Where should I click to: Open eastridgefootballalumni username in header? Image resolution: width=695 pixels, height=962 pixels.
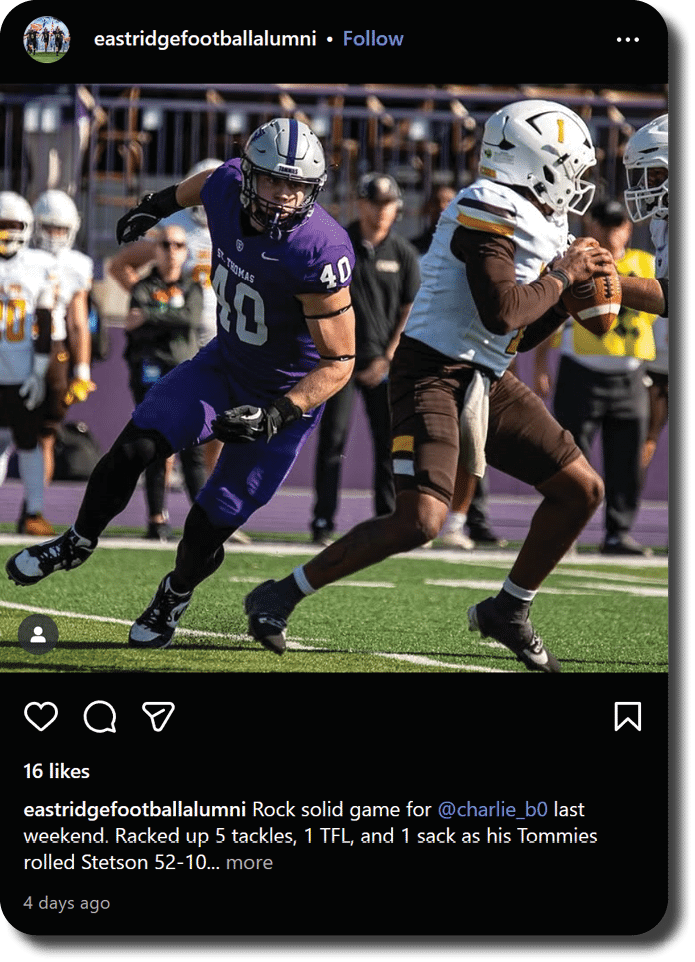pyautogui.click(x=205, y=39)
